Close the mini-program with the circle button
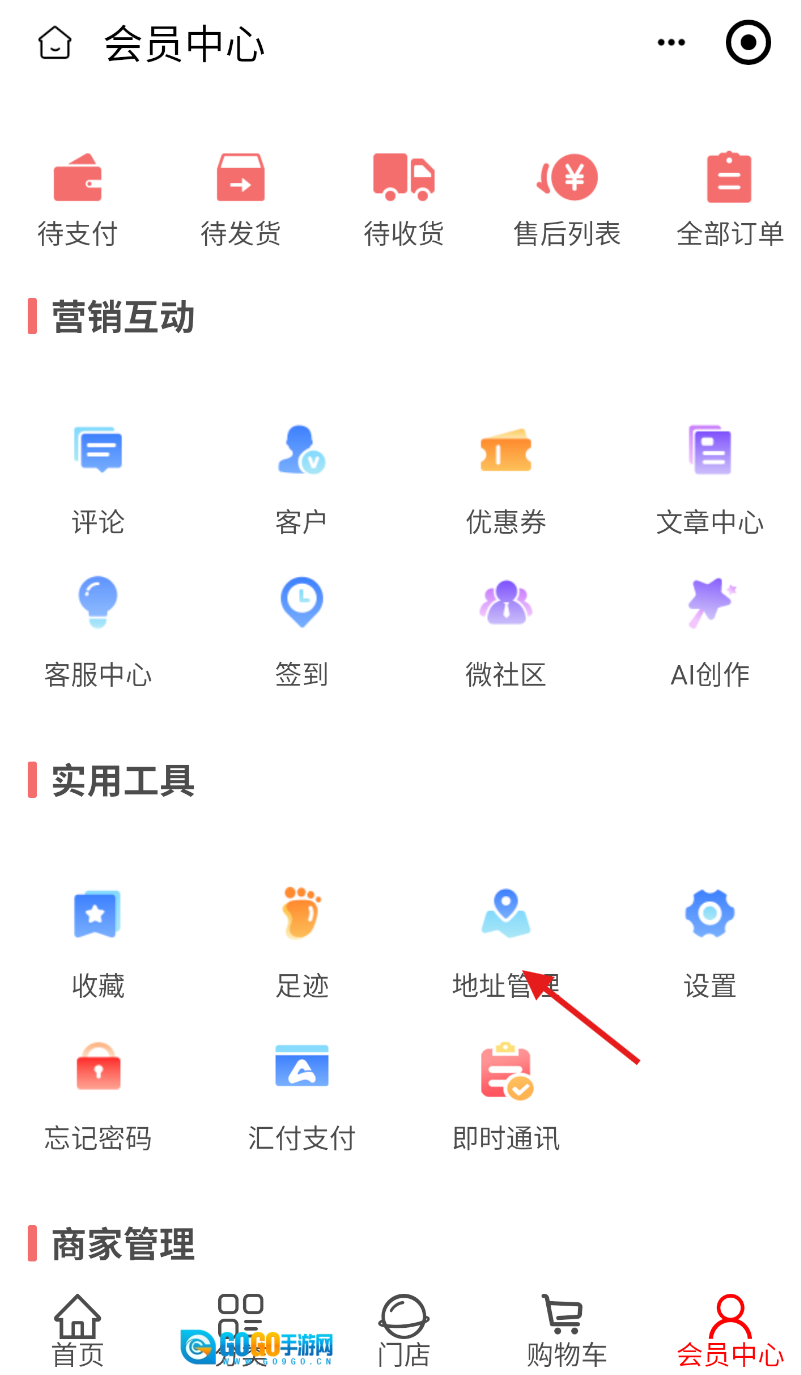 pyautogui.click(x=748, y=43)
